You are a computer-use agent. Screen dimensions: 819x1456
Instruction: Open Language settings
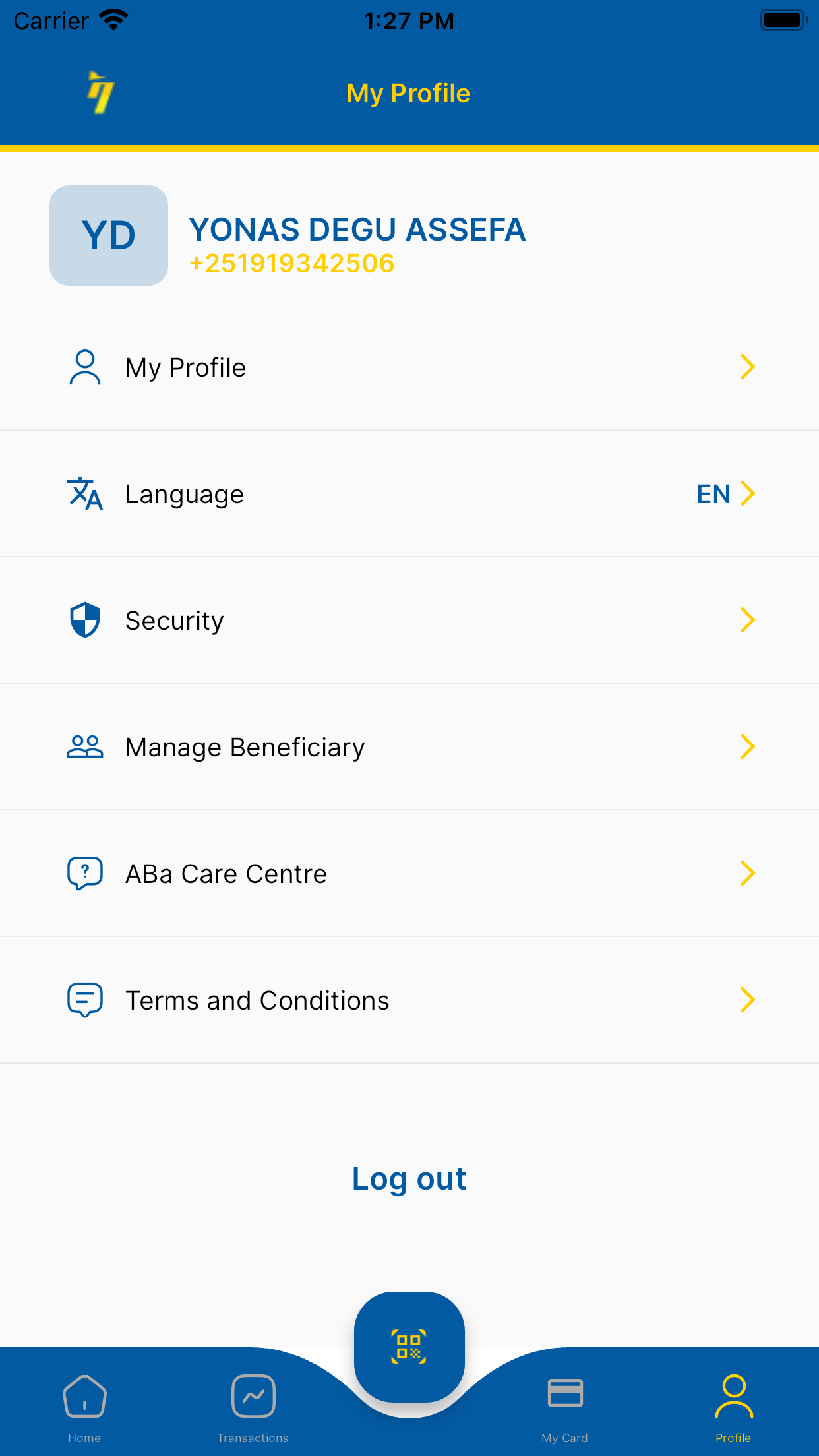point(409,494)
